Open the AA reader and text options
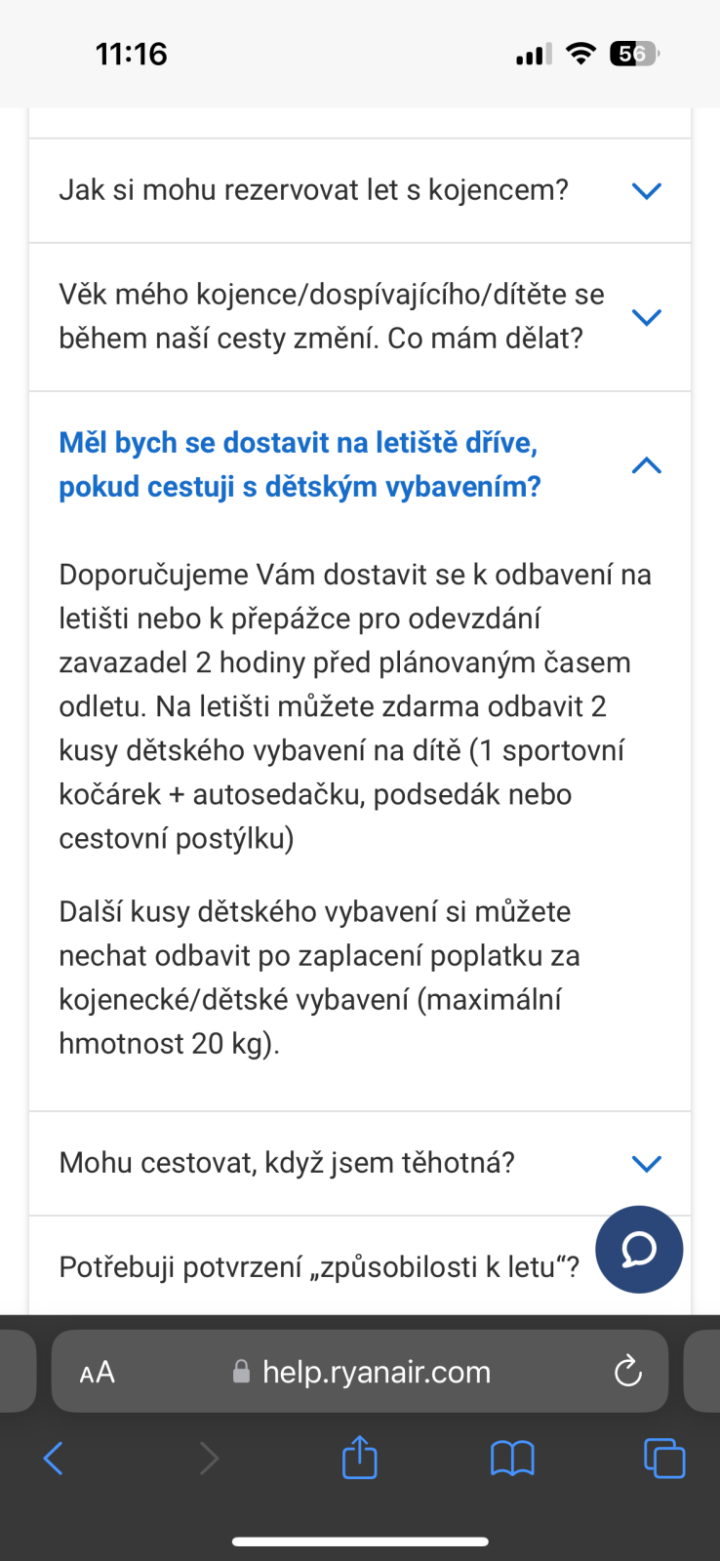This screenshot has height=1561, width=720. pos(98,1372)
